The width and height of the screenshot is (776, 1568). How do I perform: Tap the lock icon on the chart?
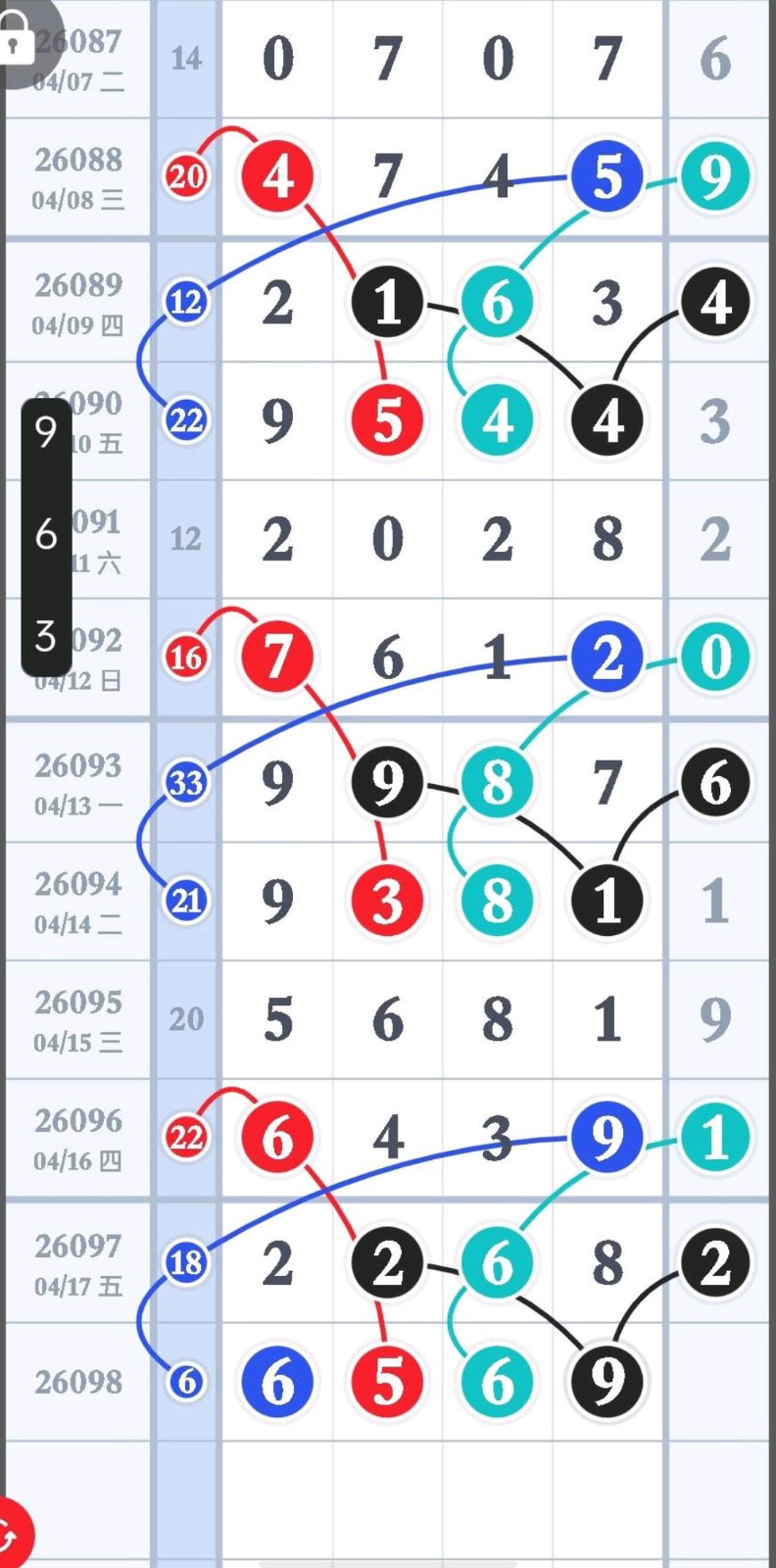point(16,39)
